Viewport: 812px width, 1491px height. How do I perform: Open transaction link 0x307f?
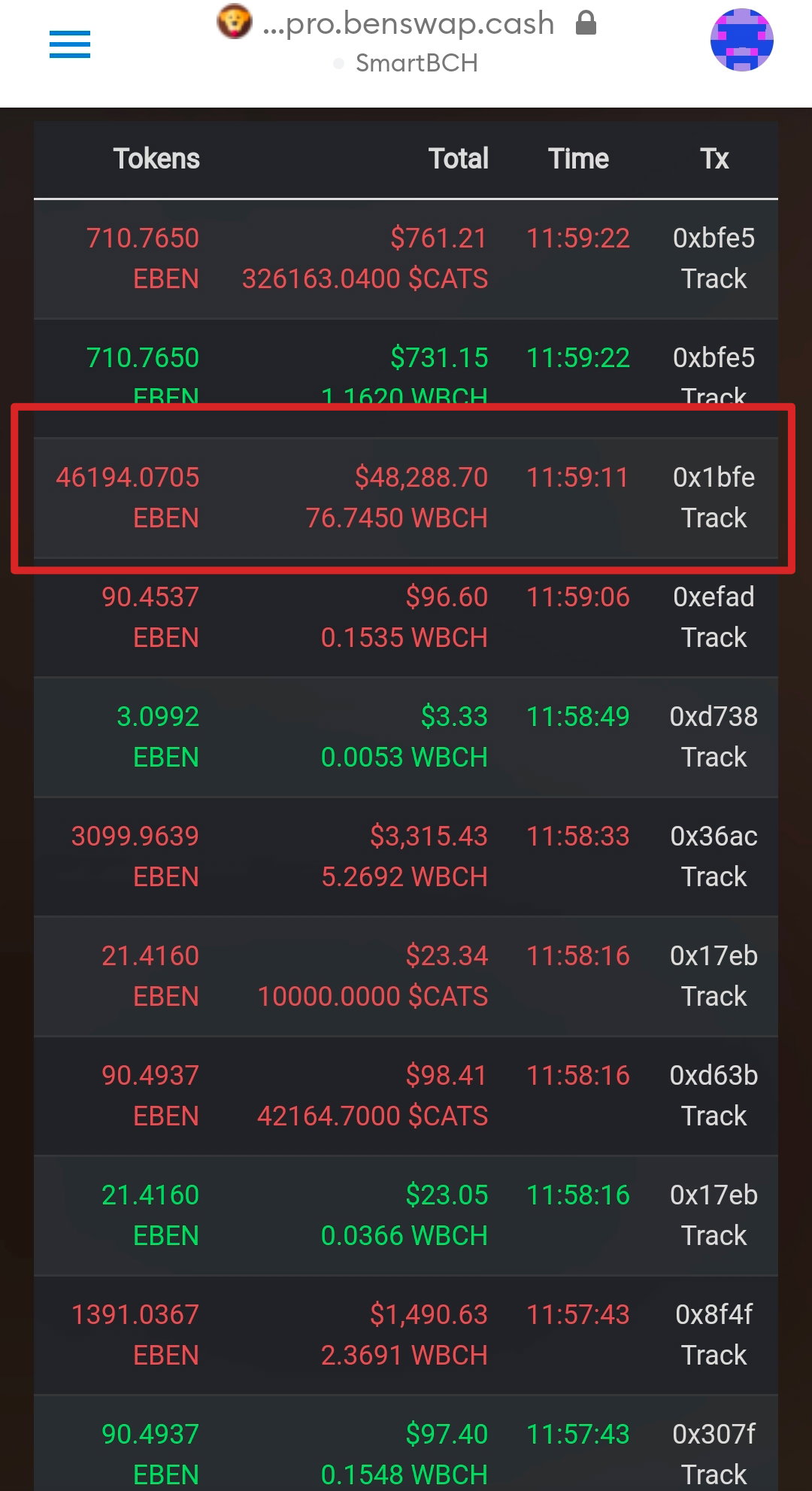(x=714, y=1434)
